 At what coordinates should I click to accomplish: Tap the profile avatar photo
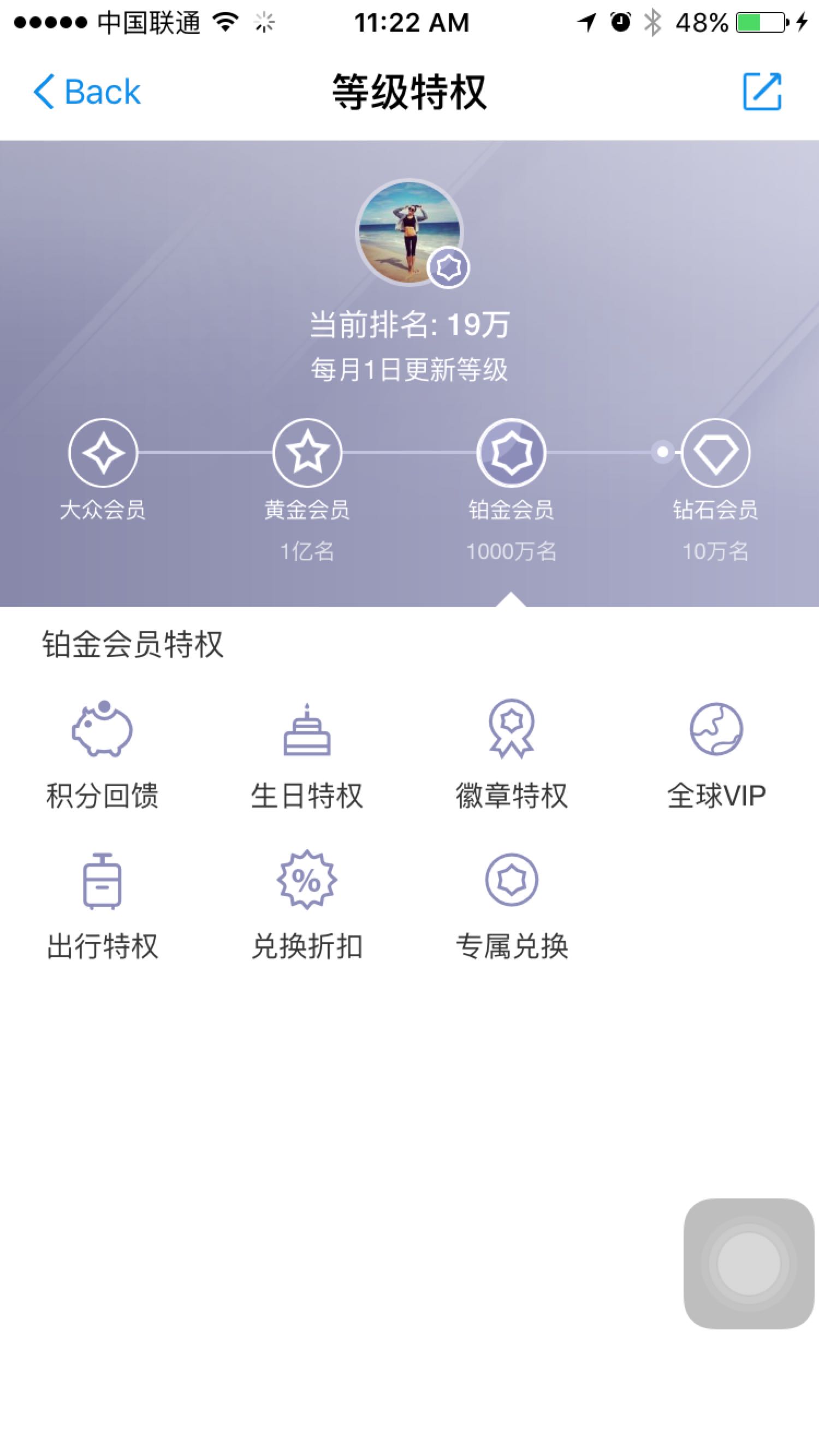(410, 232)
